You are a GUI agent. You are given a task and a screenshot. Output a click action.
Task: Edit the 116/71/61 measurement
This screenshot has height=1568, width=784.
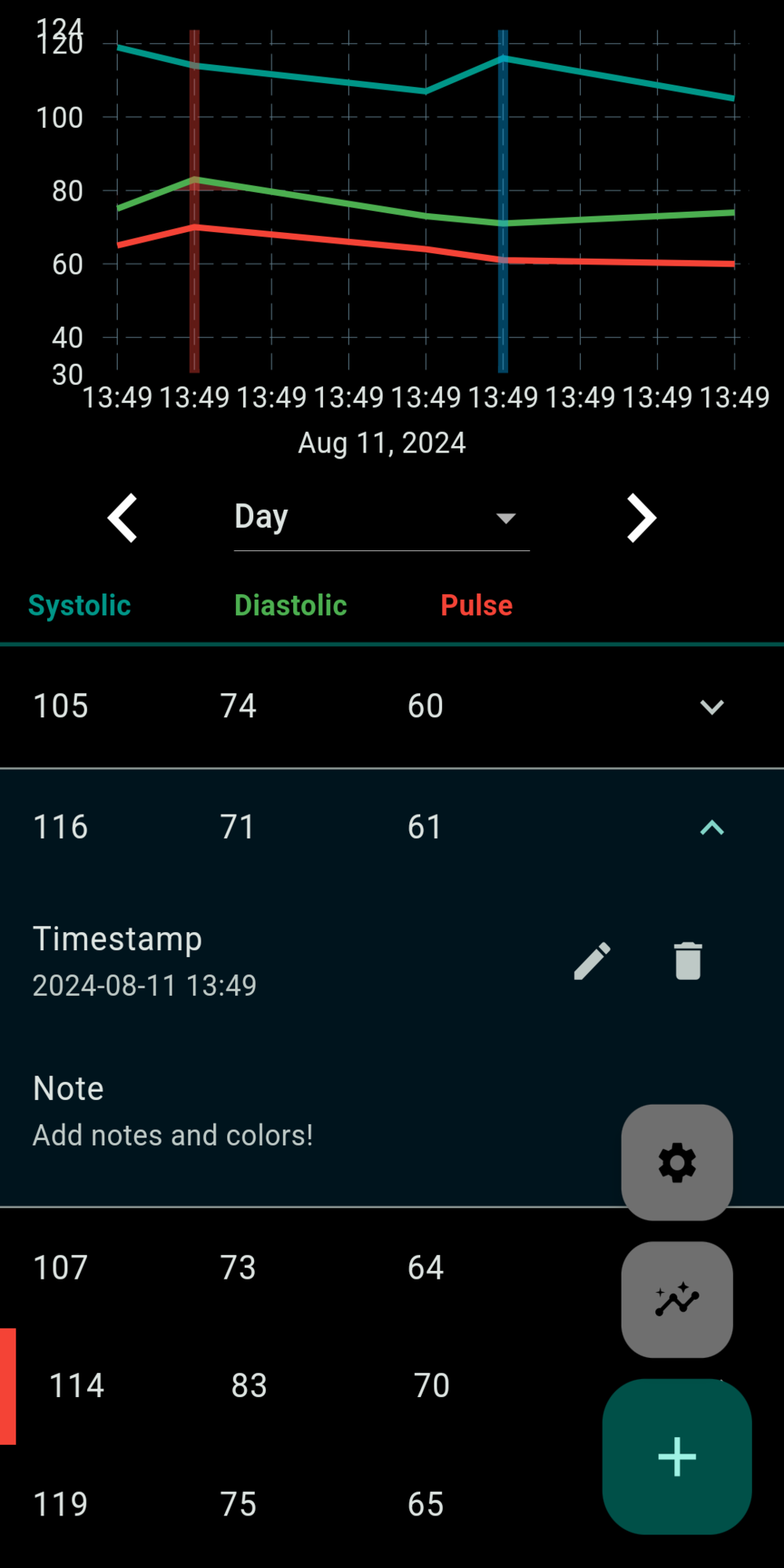[x=592, y=961]
